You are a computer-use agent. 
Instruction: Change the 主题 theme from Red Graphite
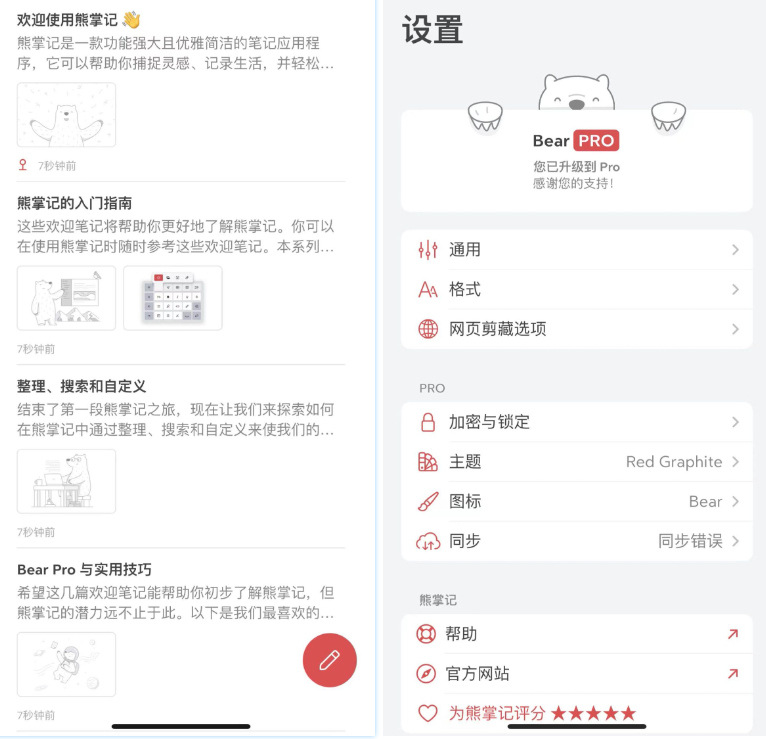tap(577, 462)
